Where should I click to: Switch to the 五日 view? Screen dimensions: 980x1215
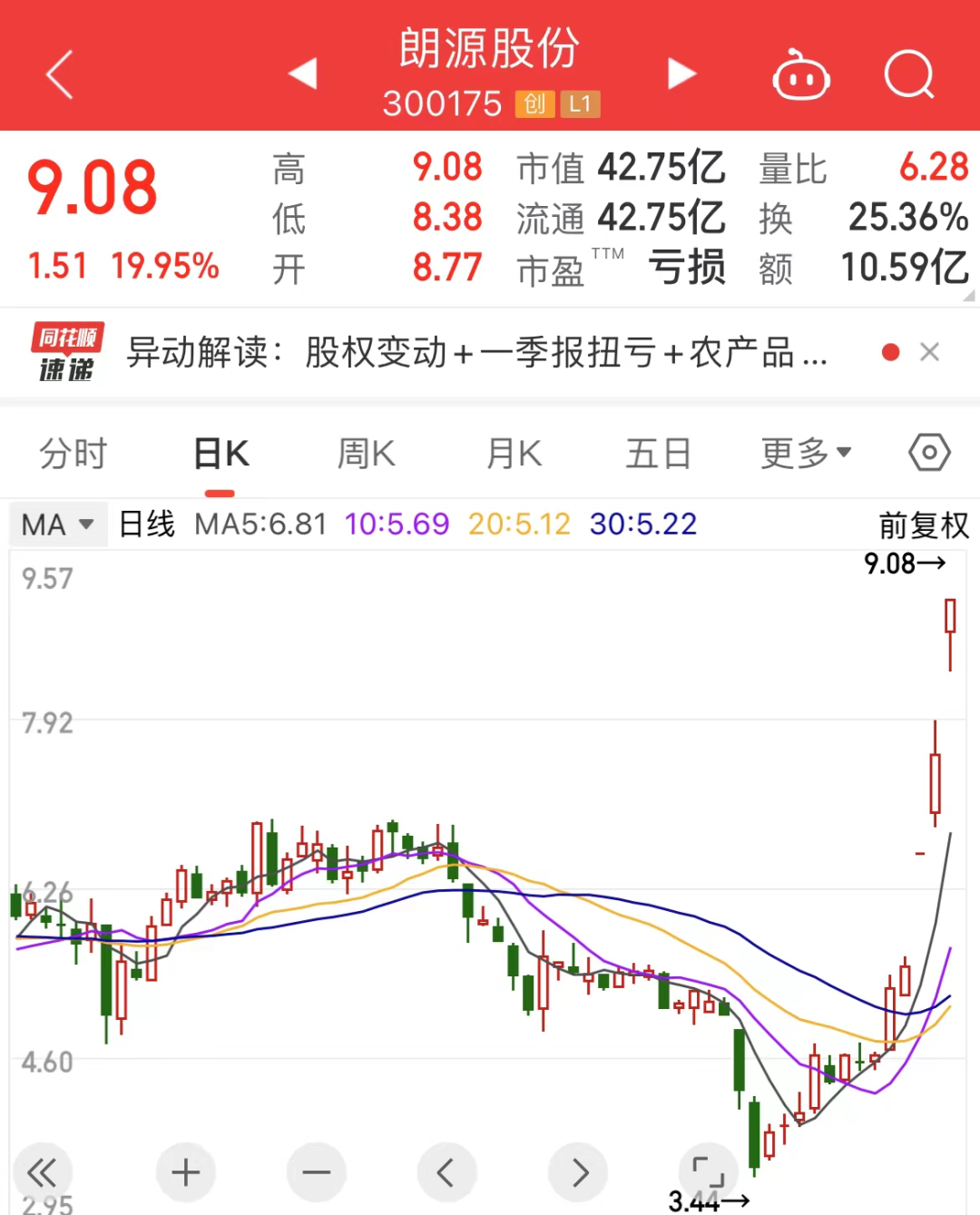tap(658, 454)
